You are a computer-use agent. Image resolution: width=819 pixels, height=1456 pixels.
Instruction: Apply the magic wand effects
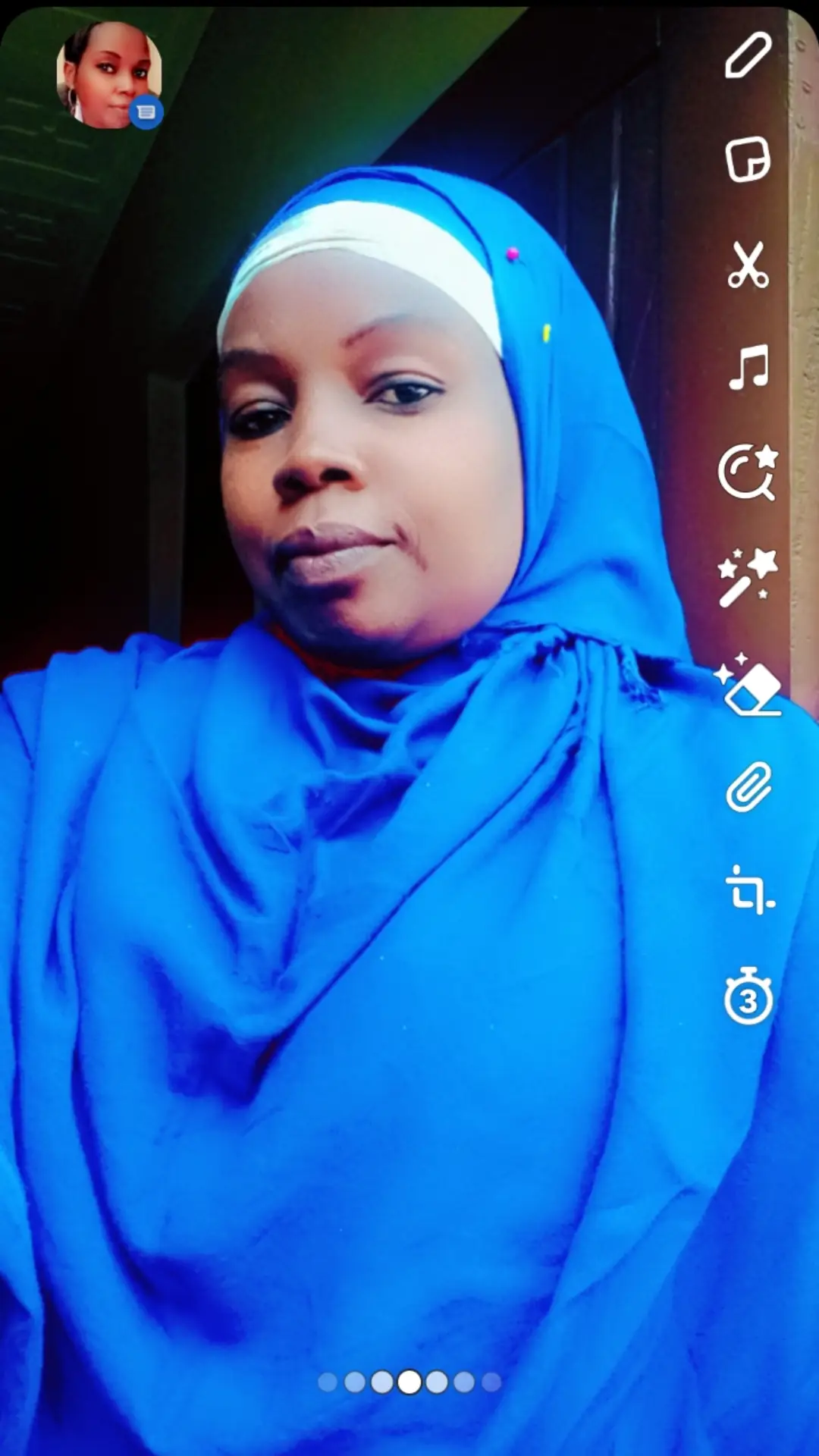point(748,578)
